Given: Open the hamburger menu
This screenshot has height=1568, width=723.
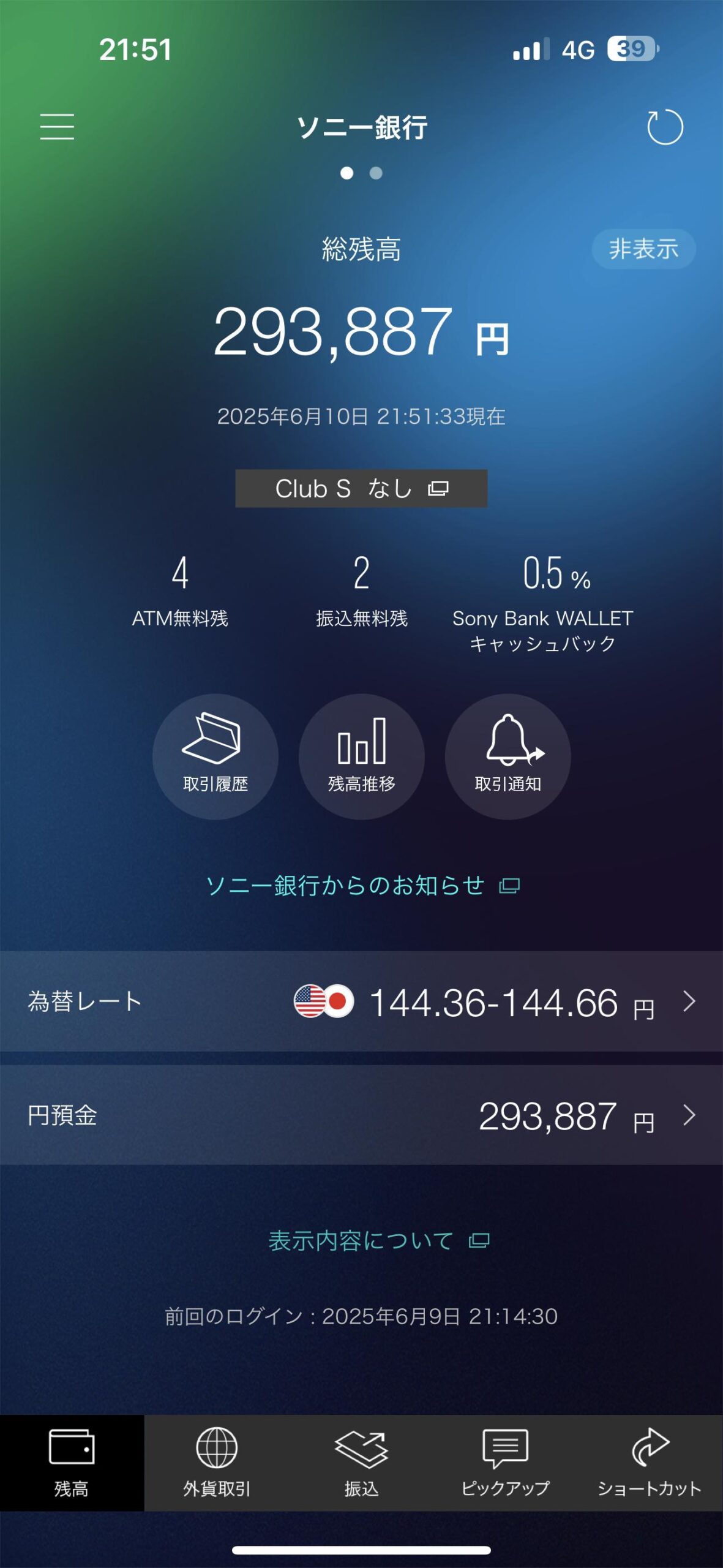Looking at the screenshot, I should coord(57,126).
